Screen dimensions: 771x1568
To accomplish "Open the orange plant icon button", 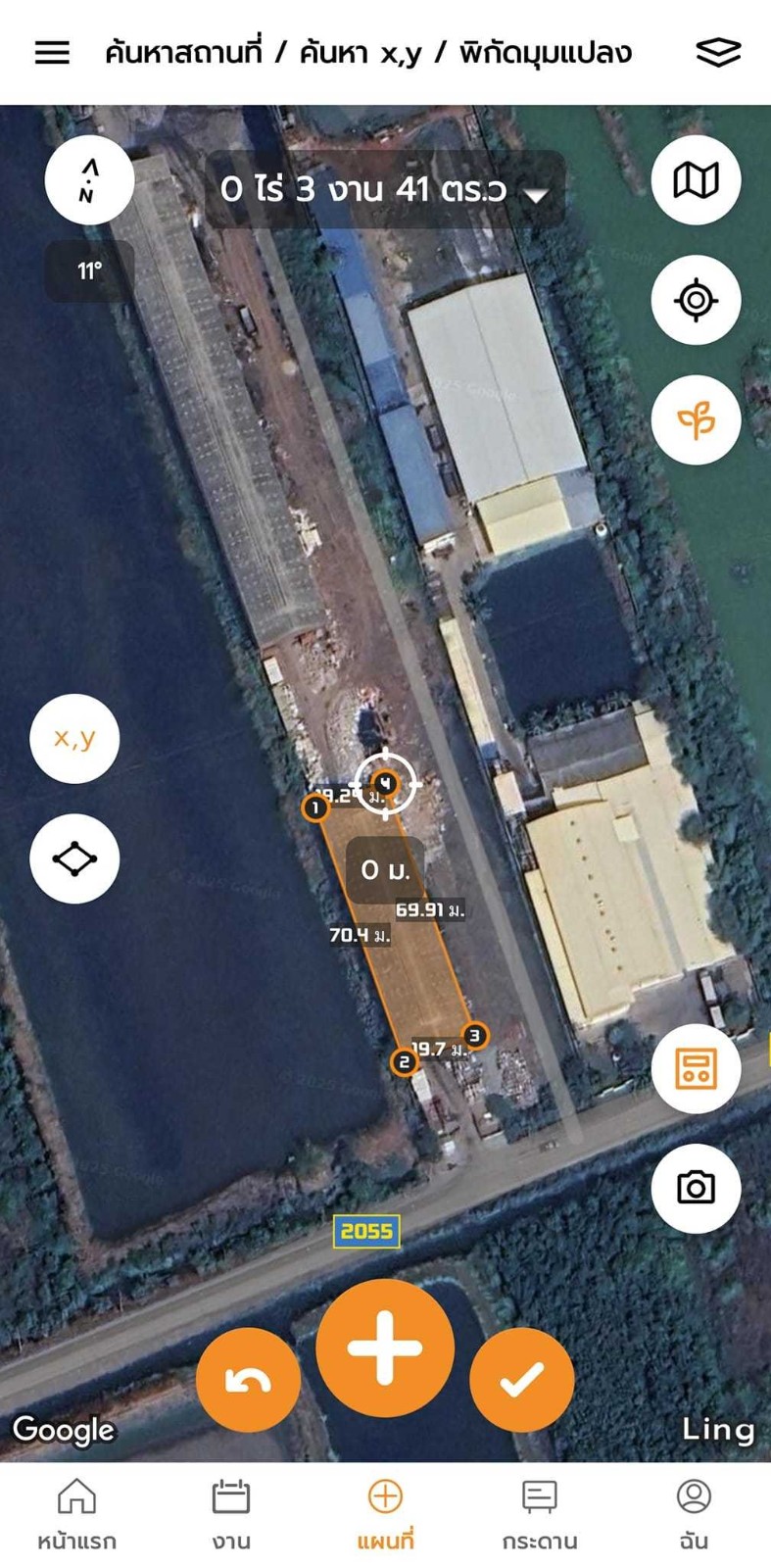I will 696,420.
